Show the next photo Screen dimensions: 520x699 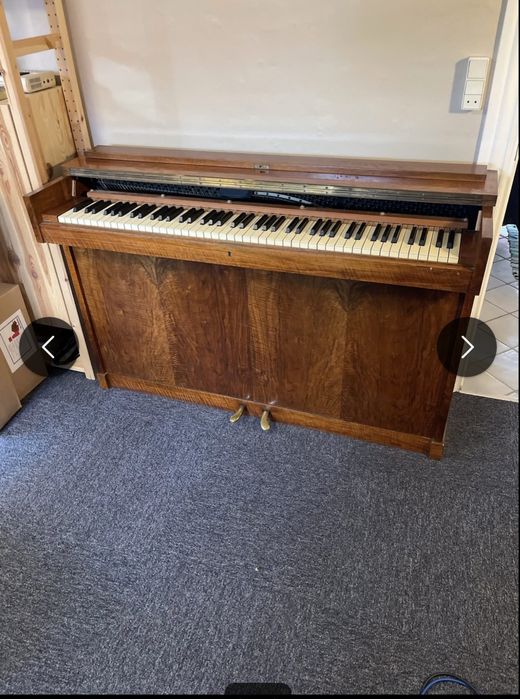(x=466, y=346)
